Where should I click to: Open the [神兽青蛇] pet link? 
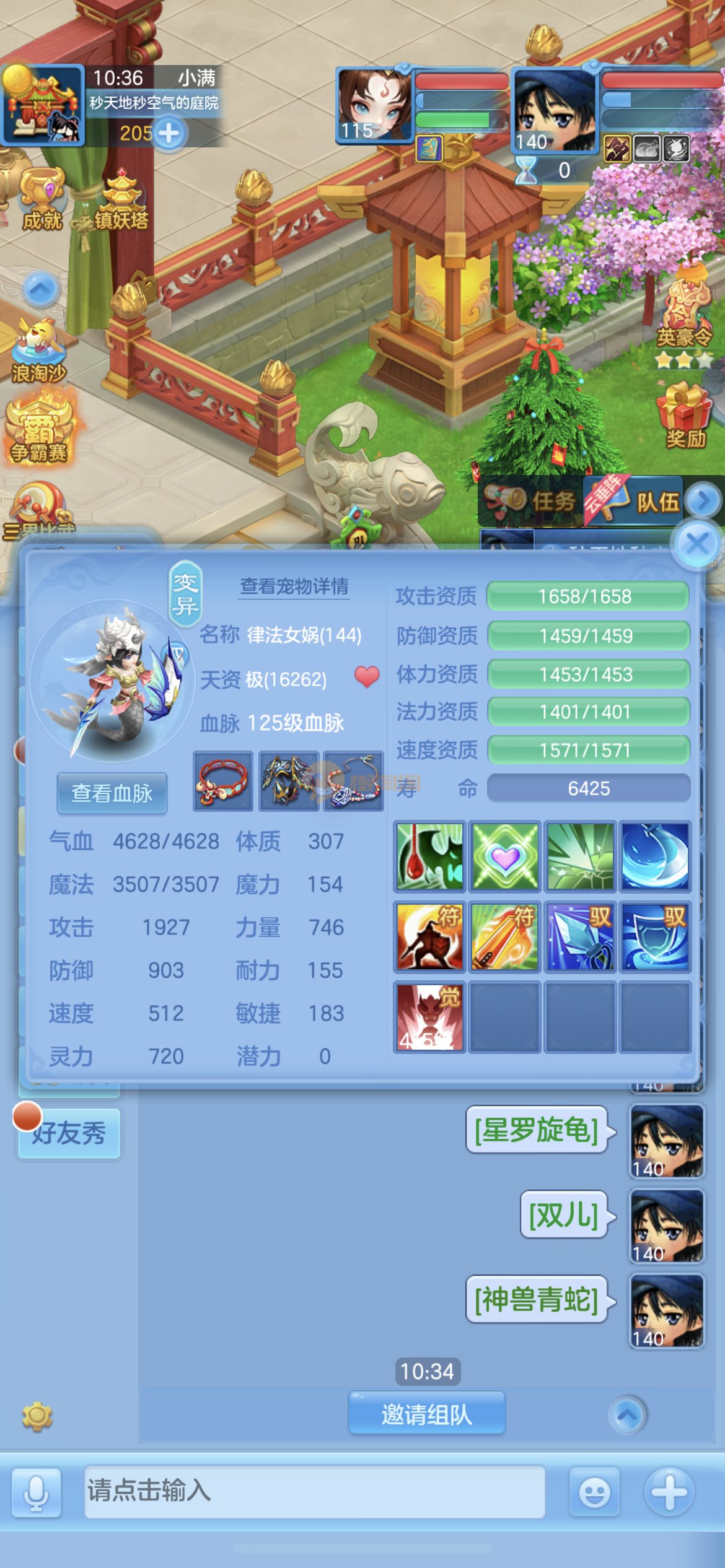click(537, 1300)
